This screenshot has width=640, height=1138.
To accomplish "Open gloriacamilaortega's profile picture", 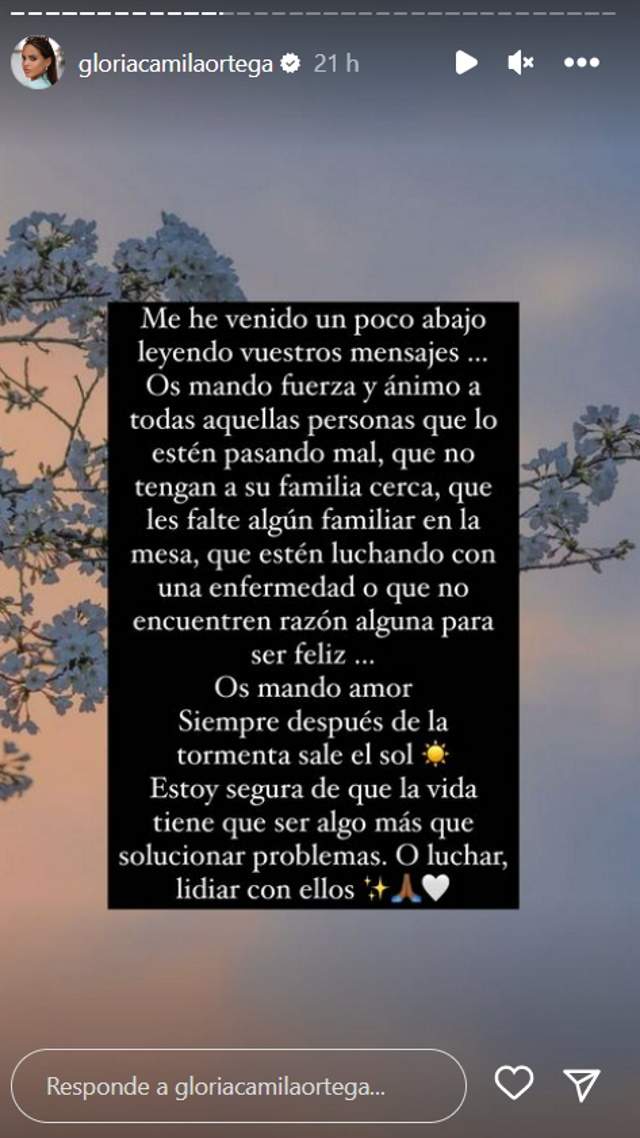I will (37, 63).
